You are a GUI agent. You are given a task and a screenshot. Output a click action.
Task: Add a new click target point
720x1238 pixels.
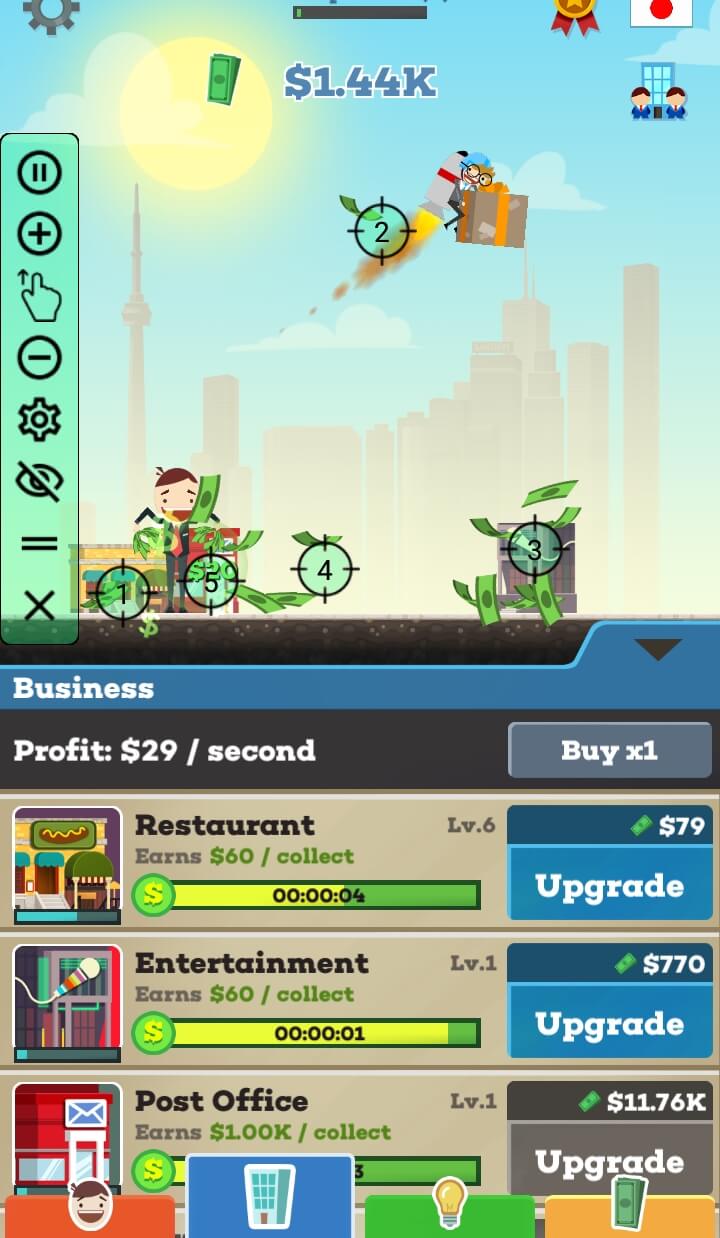point(40,235)
